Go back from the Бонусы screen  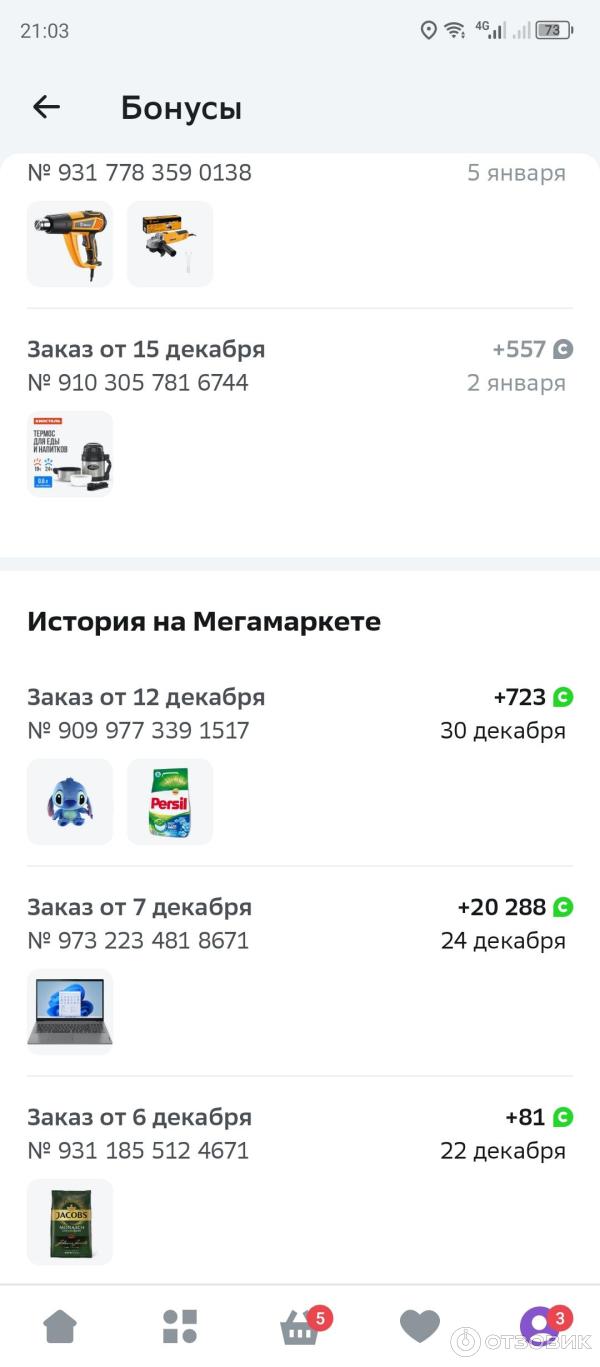click(46, 107)
